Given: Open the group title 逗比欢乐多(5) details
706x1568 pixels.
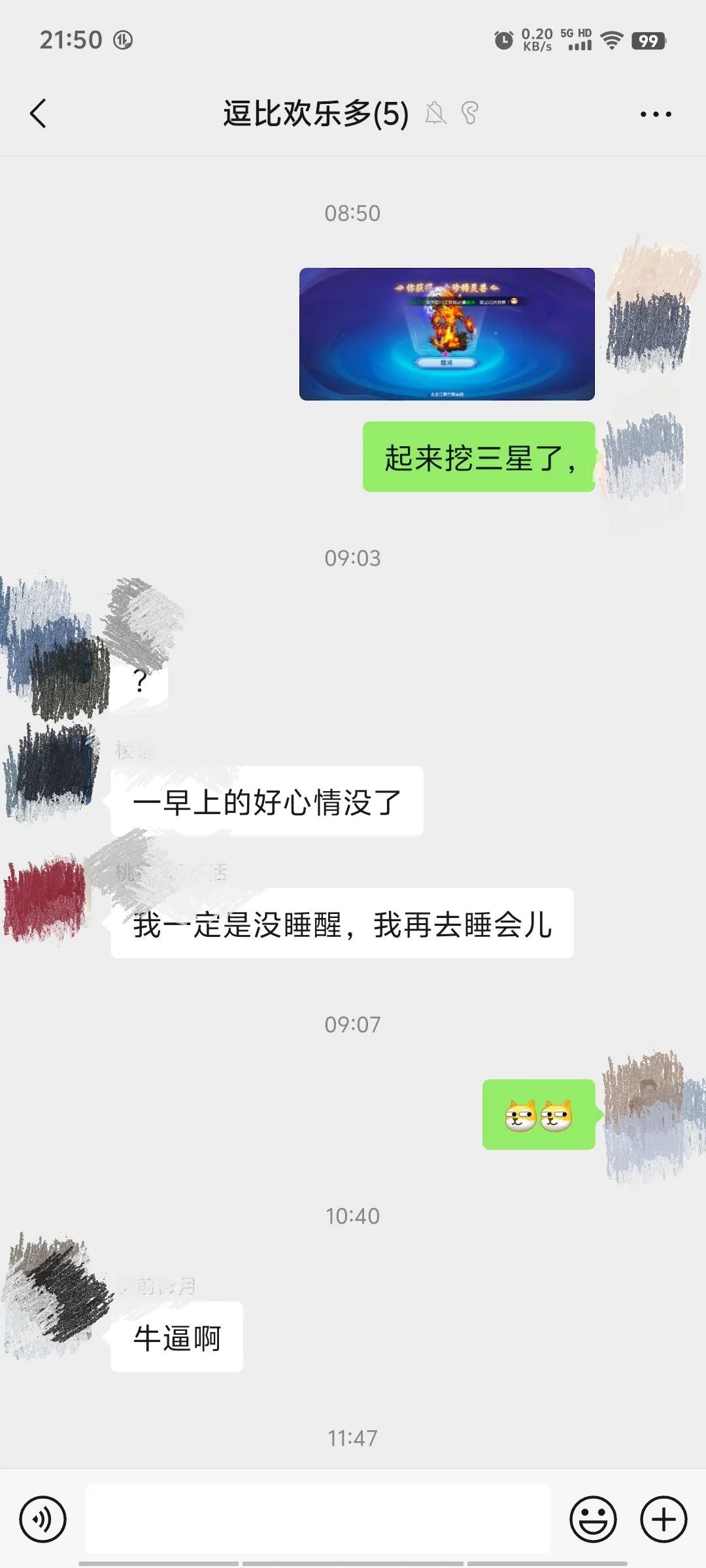Looking at the screenshot, I should tap(312, 112).
